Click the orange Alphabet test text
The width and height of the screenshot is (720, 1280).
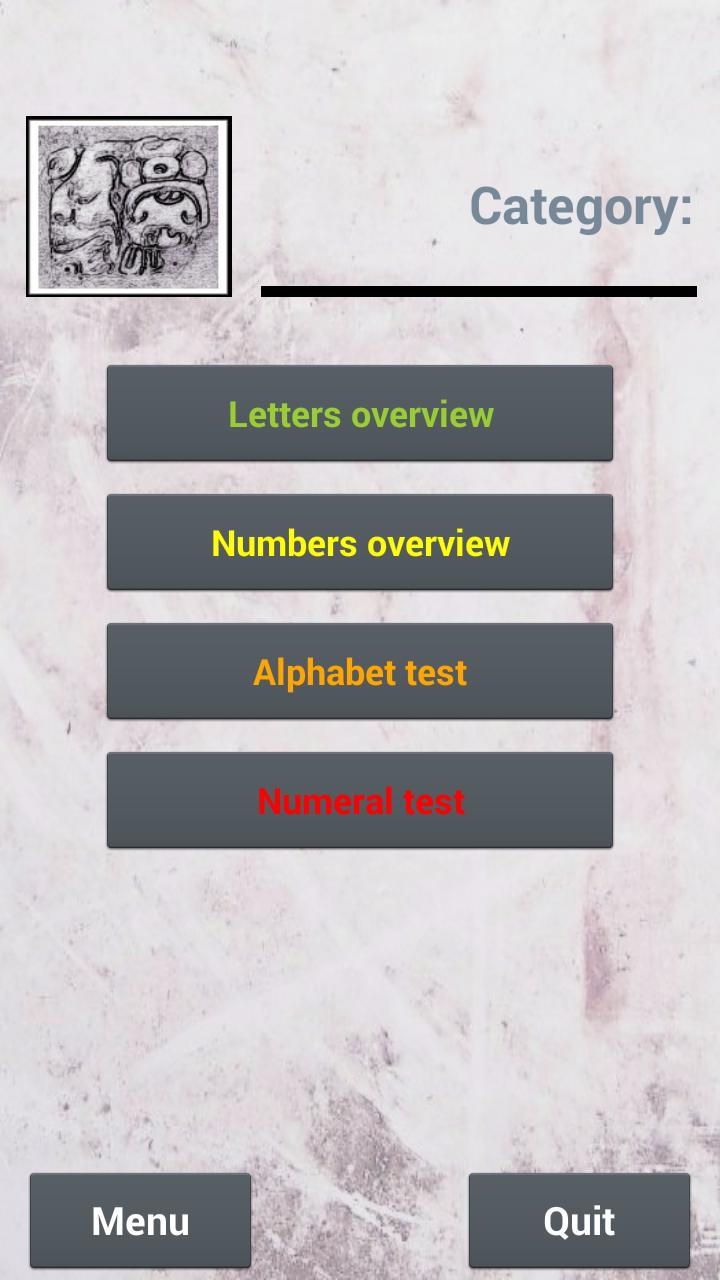coord(360,671)
